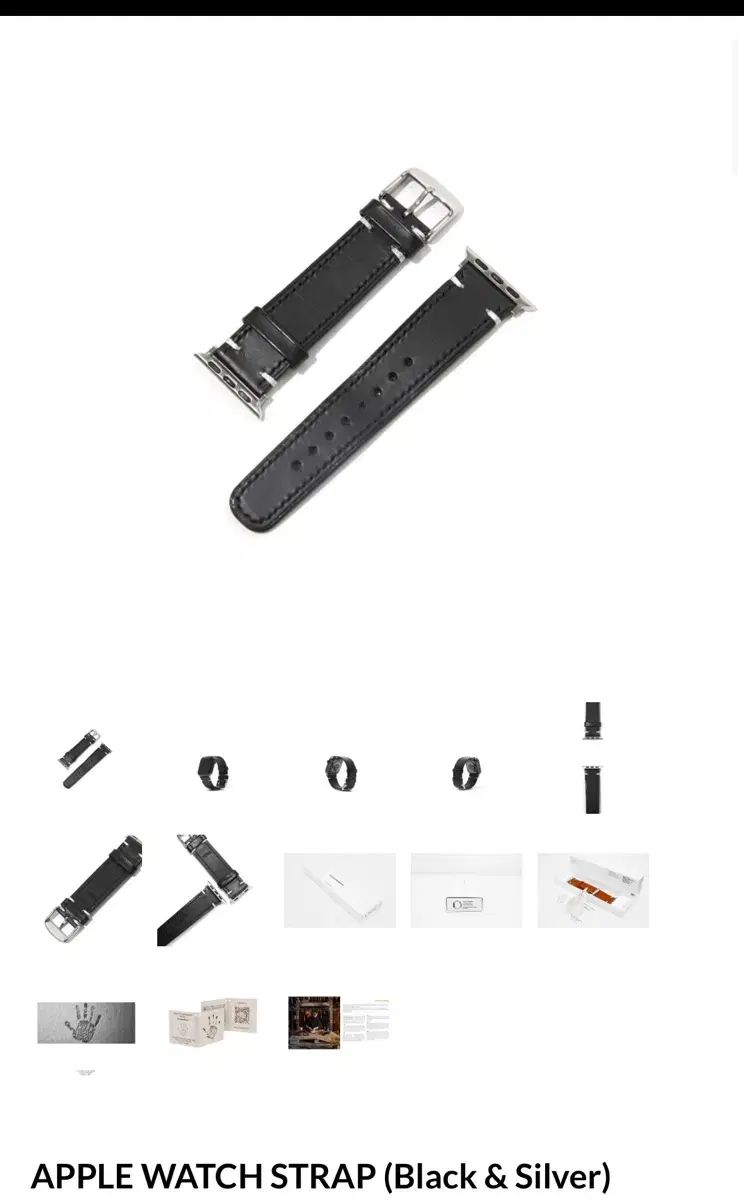744x1200 pixels.
Task: Show the open box with orange strap
Action: click(x=593, y=890)
